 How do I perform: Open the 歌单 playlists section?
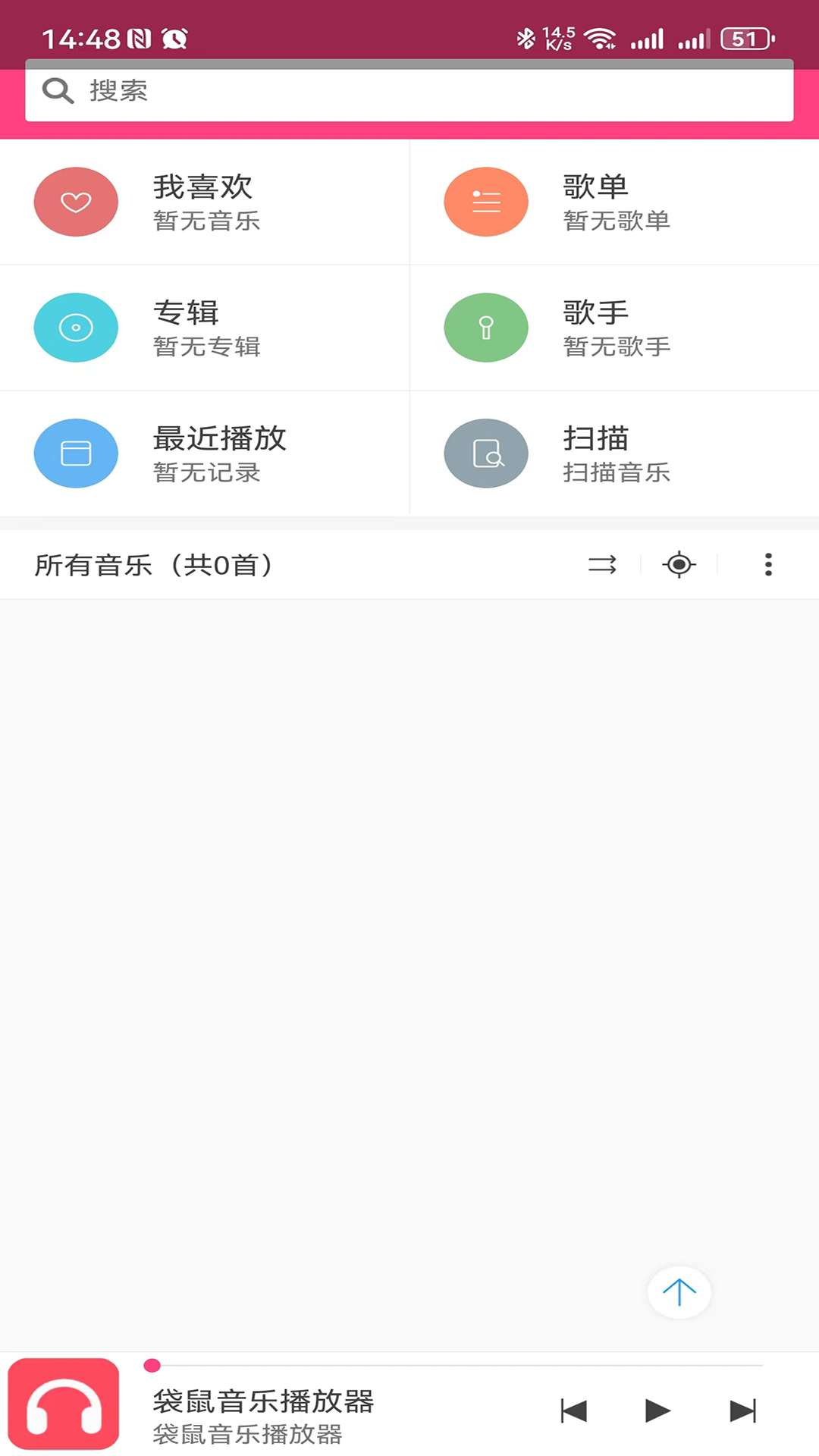click(x=614, y=202)
